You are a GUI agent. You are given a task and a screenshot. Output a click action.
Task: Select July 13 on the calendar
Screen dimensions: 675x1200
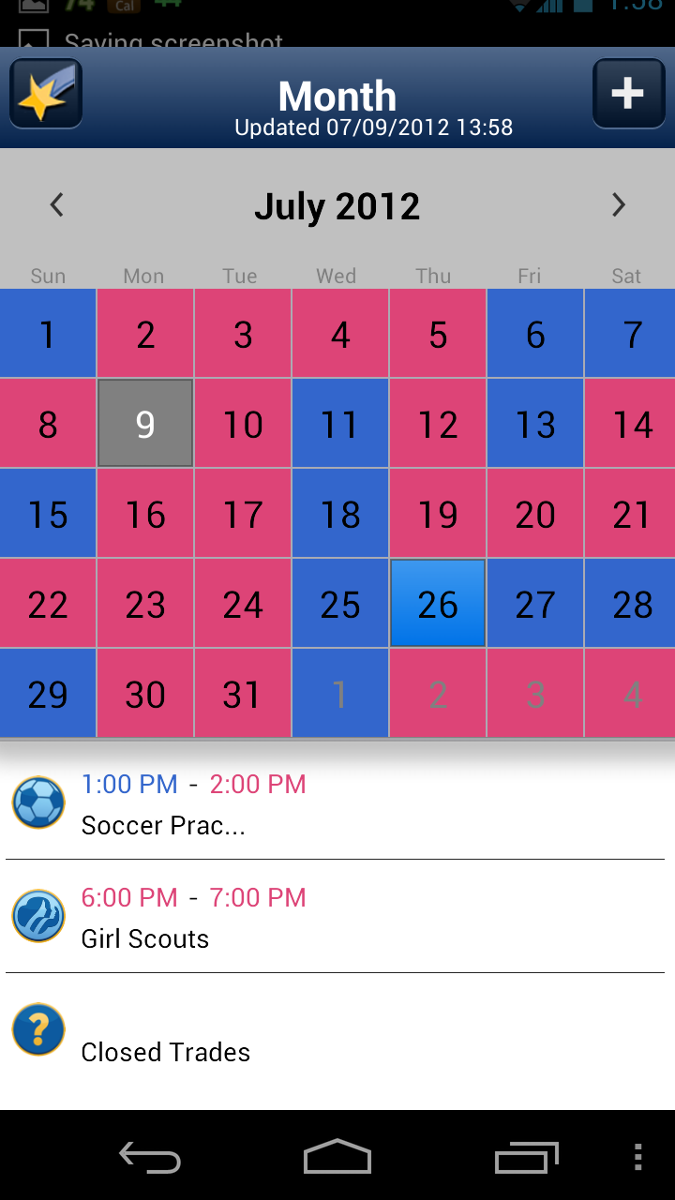pos(535,424)
